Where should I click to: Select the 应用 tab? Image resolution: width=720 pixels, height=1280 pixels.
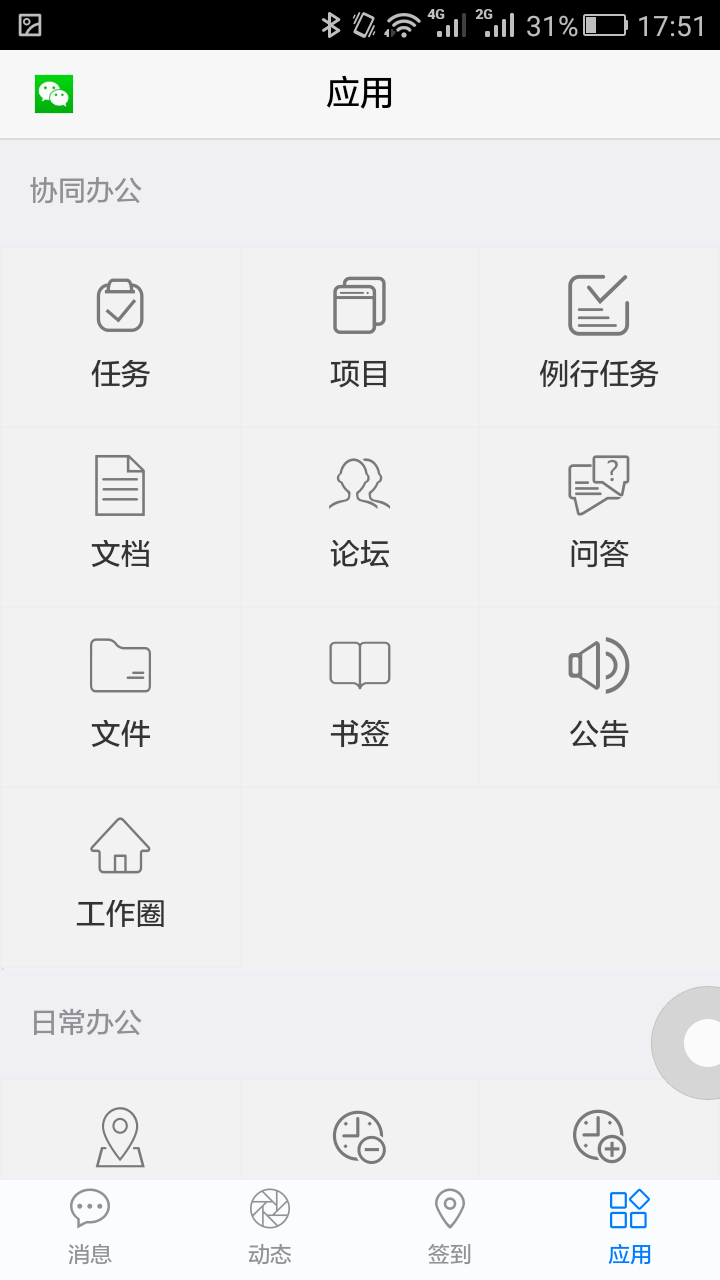(x=629, y=1228)
